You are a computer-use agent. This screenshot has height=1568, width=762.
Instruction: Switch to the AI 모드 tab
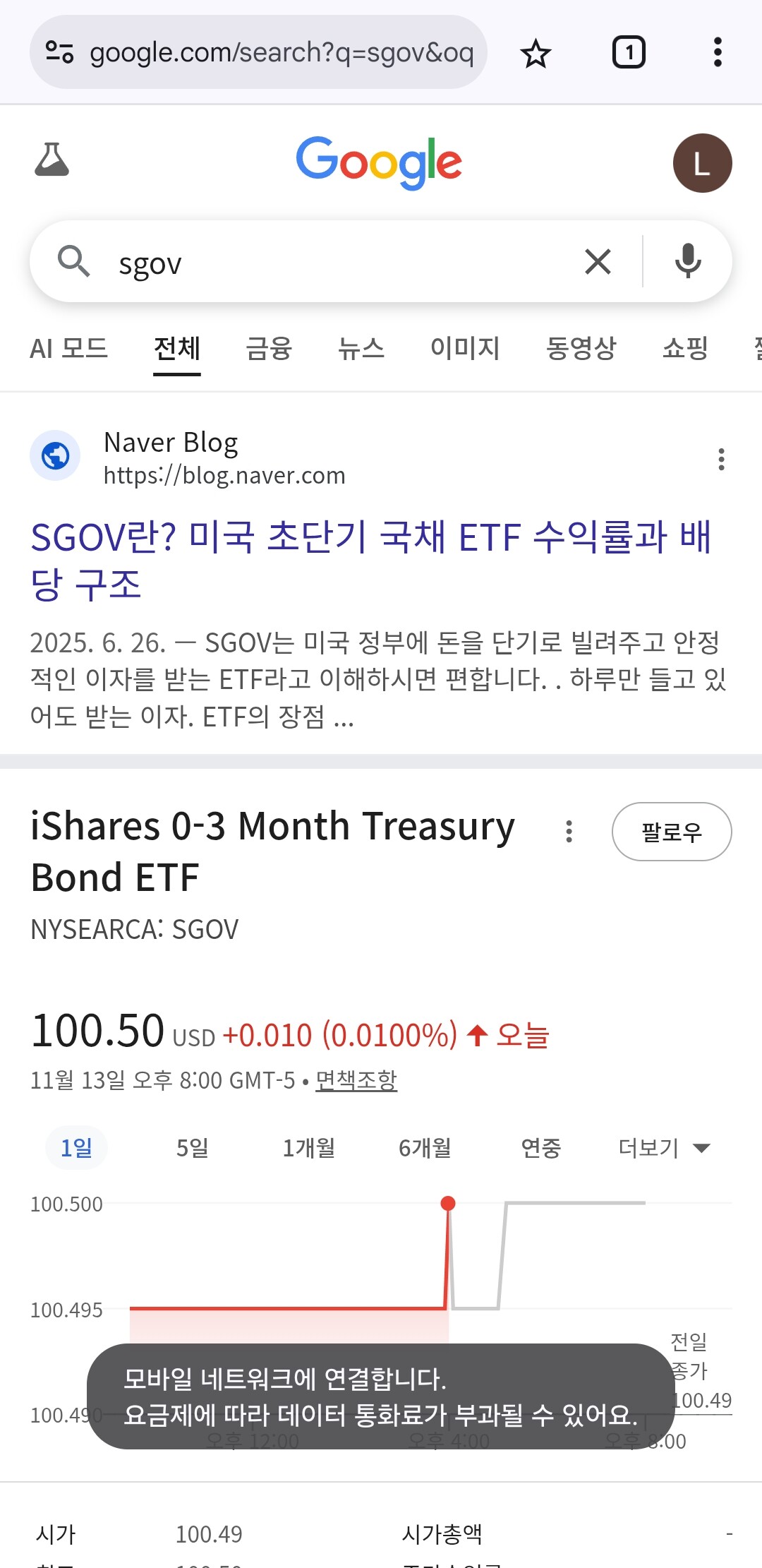coord(68,348)
